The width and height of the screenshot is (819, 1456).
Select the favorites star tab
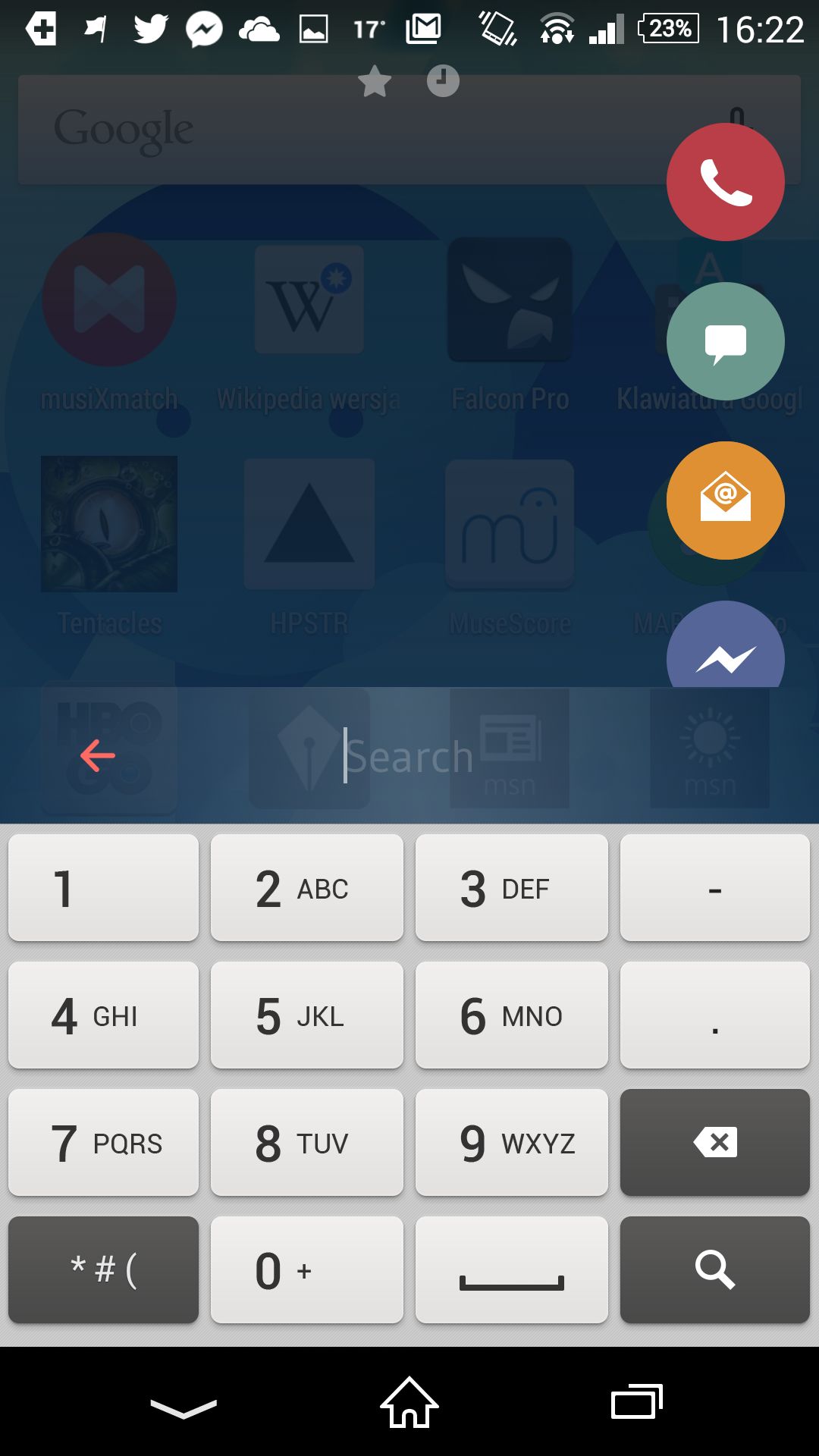pyautogui.click(x=375, y=81)
